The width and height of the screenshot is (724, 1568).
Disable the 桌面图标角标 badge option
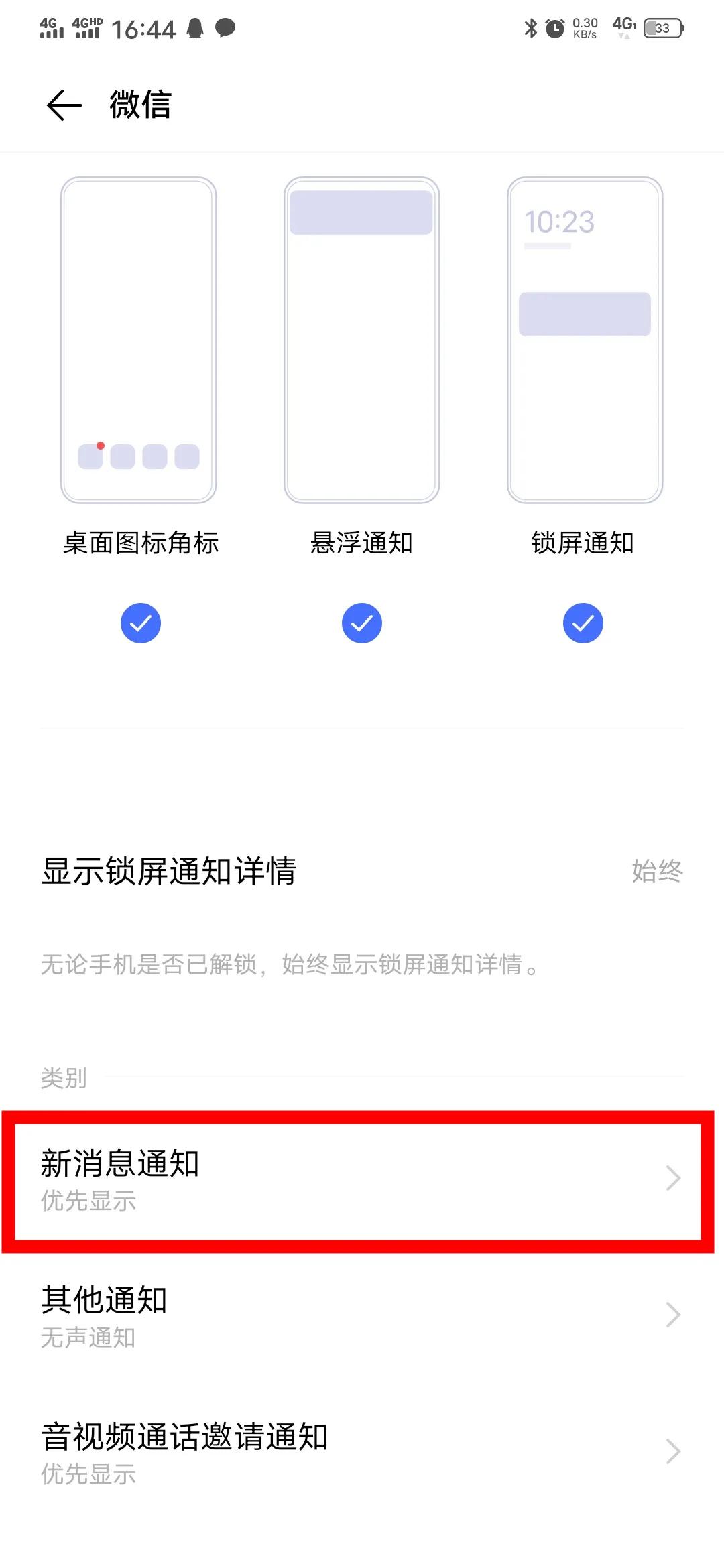(x=141, y=623)
